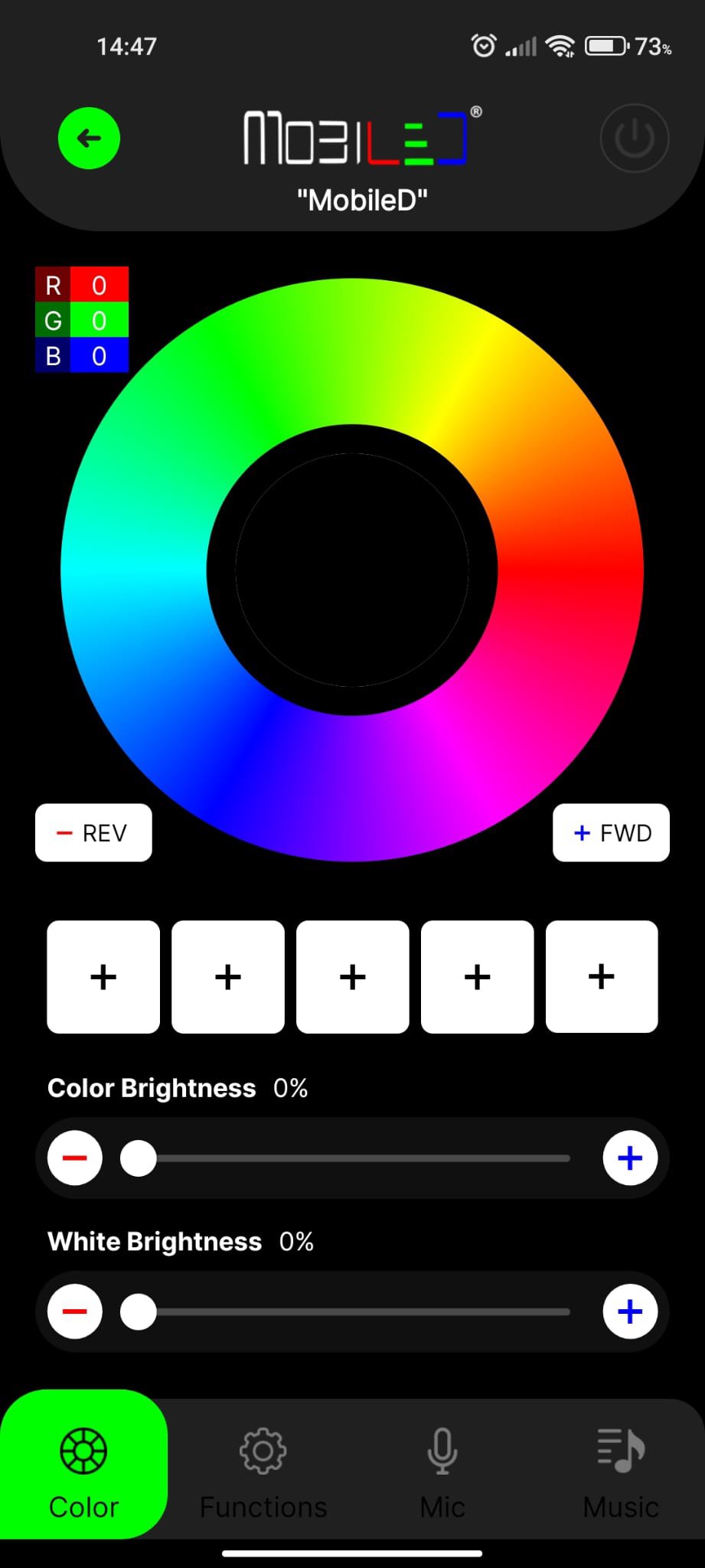Select the Color tab wheel icon
This screenshot has height=1568, width=705.
pyautogui.click(x=83, y=1449)
